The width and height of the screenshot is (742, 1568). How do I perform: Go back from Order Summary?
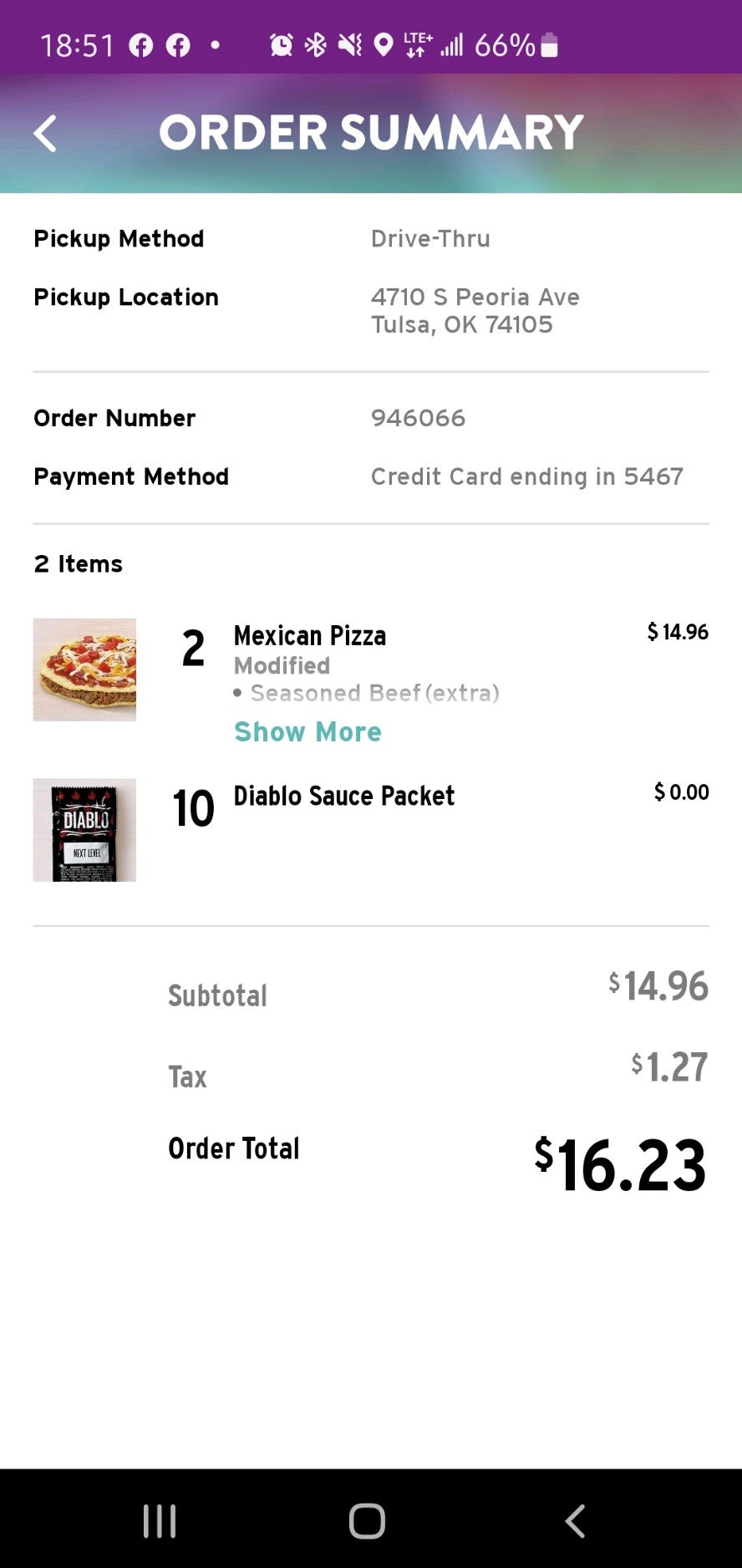pyautogui.click(x=46, y=134)
